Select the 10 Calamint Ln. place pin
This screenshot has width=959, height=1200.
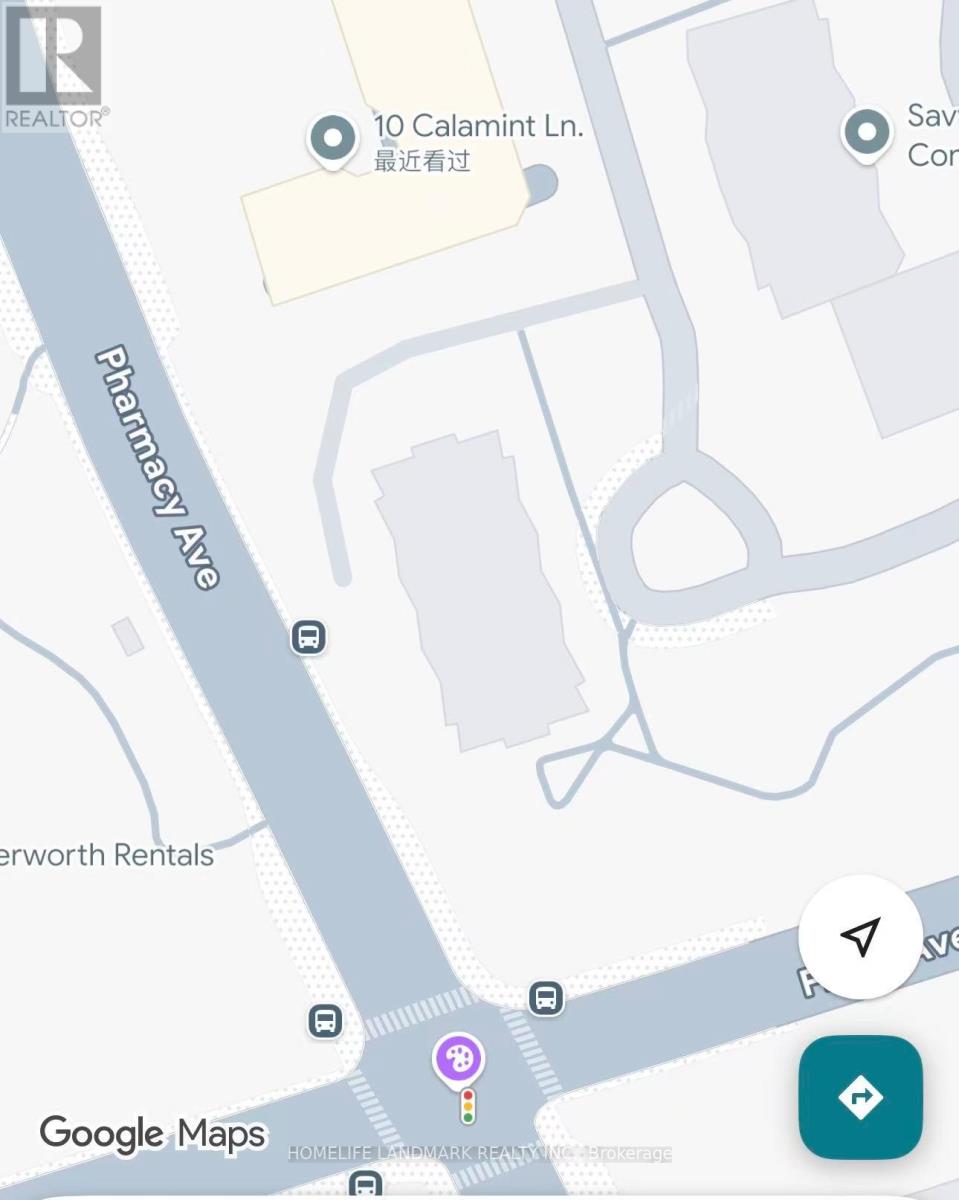333,138
